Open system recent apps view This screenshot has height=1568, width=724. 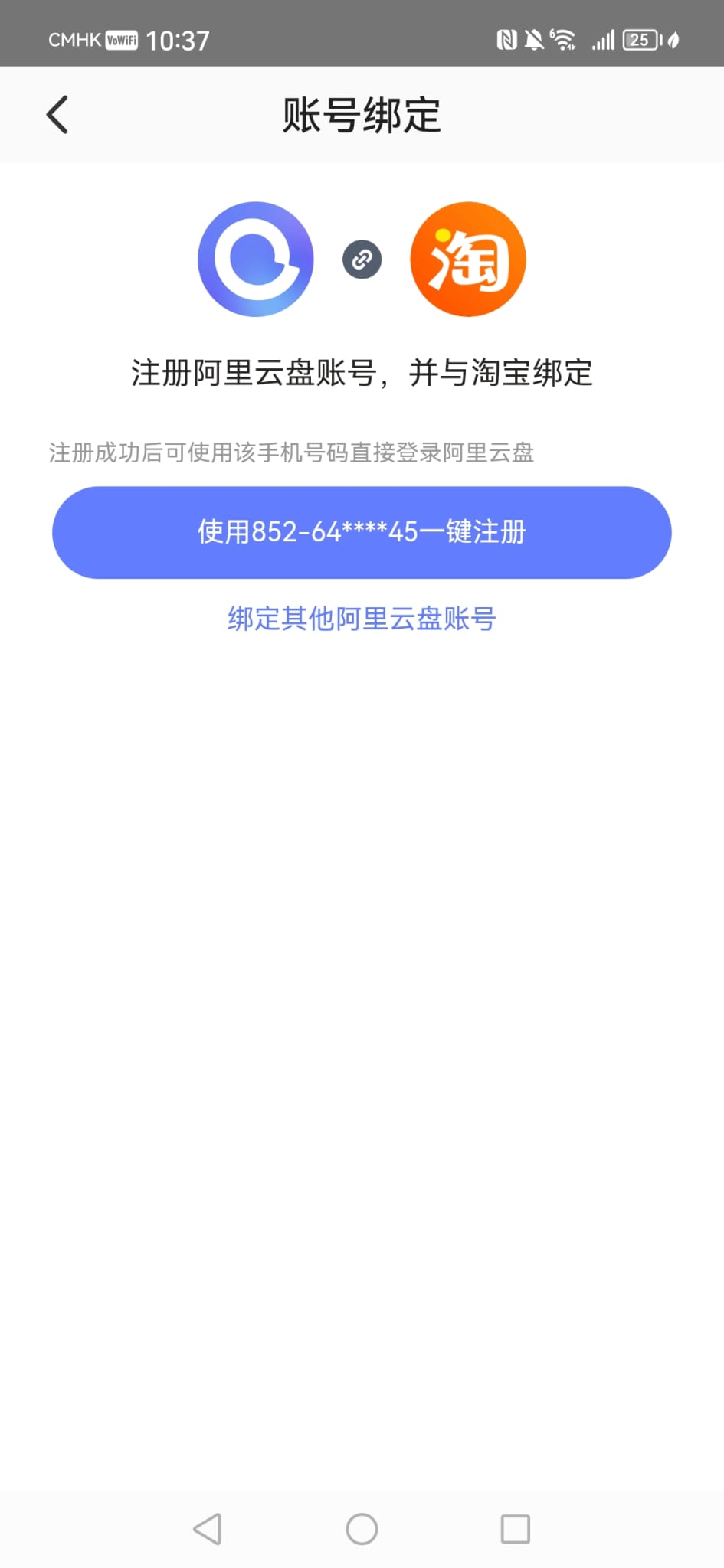(515, 1529)
